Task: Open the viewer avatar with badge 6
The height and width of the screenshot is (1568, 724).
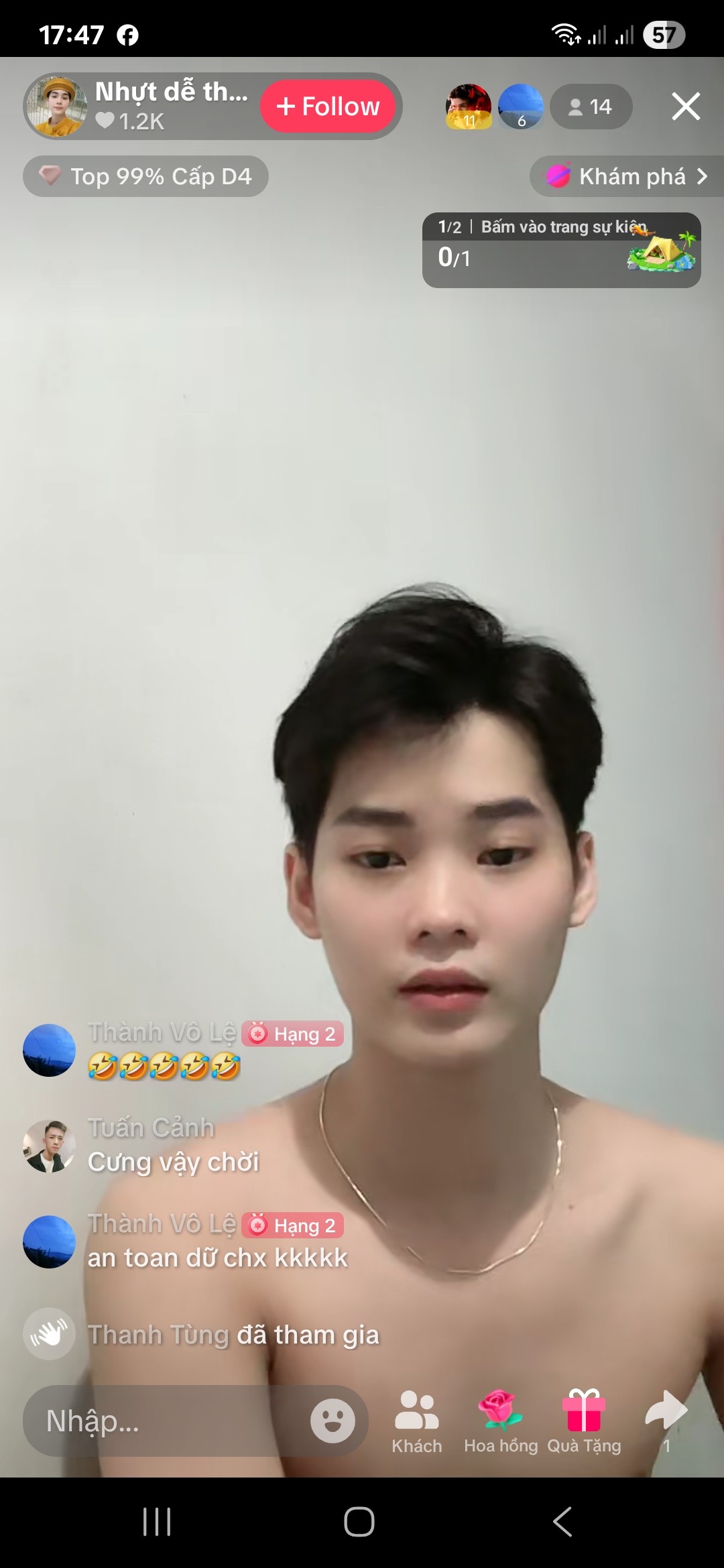Action: point(521,106)
